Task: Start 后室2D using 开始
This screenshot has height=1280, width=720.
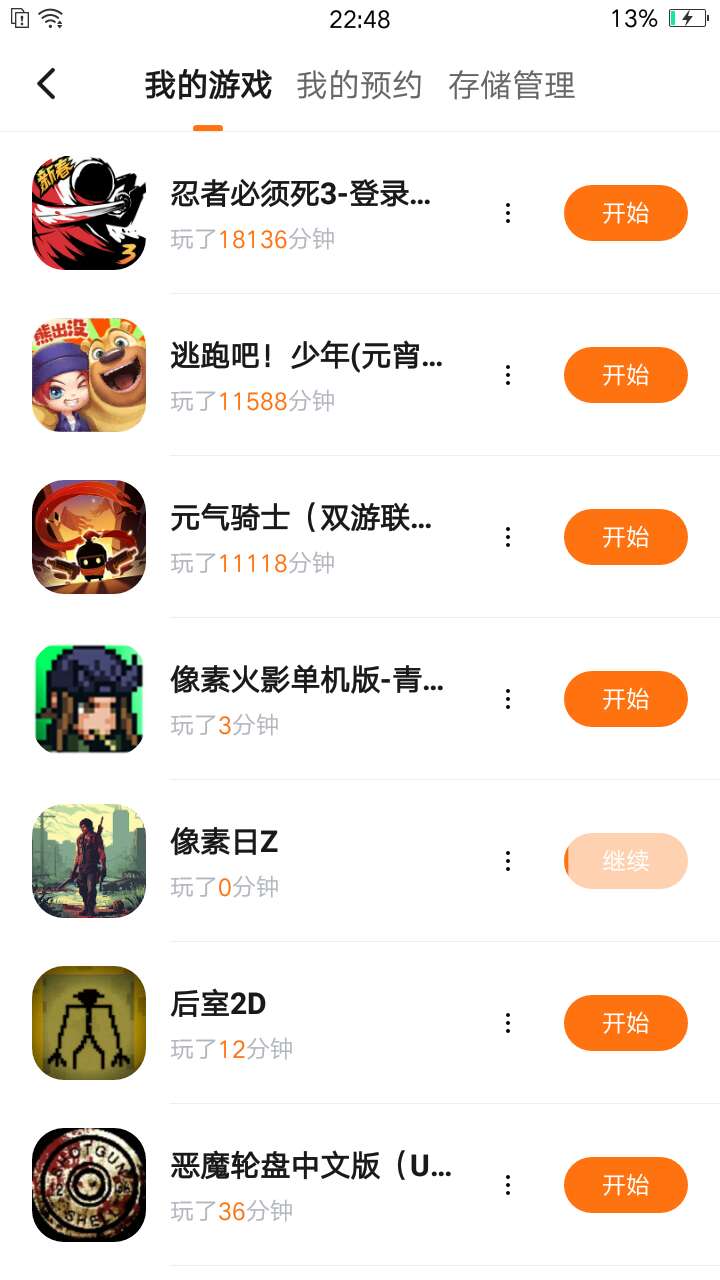Action: [x=625, y=1023]
